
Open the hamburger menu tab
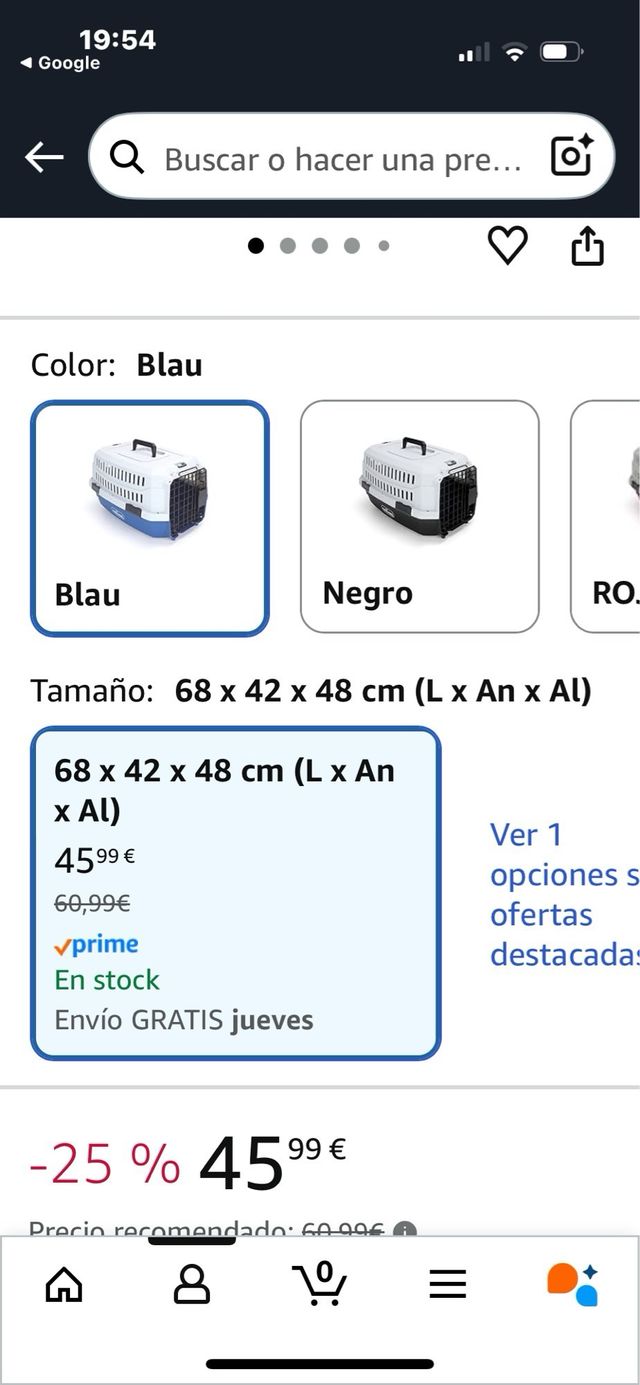point(448,1284)
